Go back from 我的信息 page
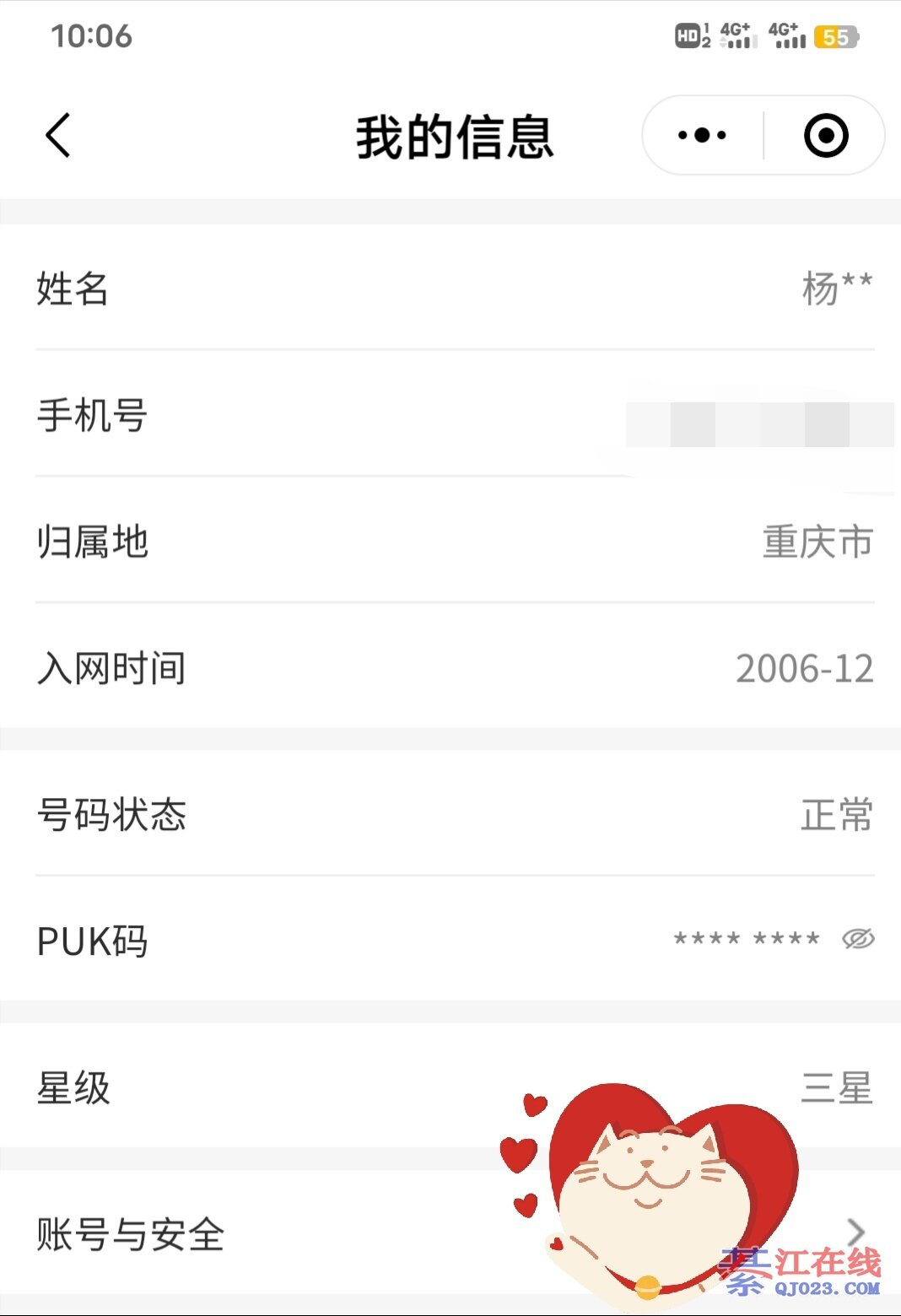Image resolution: width=901 pixels, height=1316 pixels. tap(58, 136)
